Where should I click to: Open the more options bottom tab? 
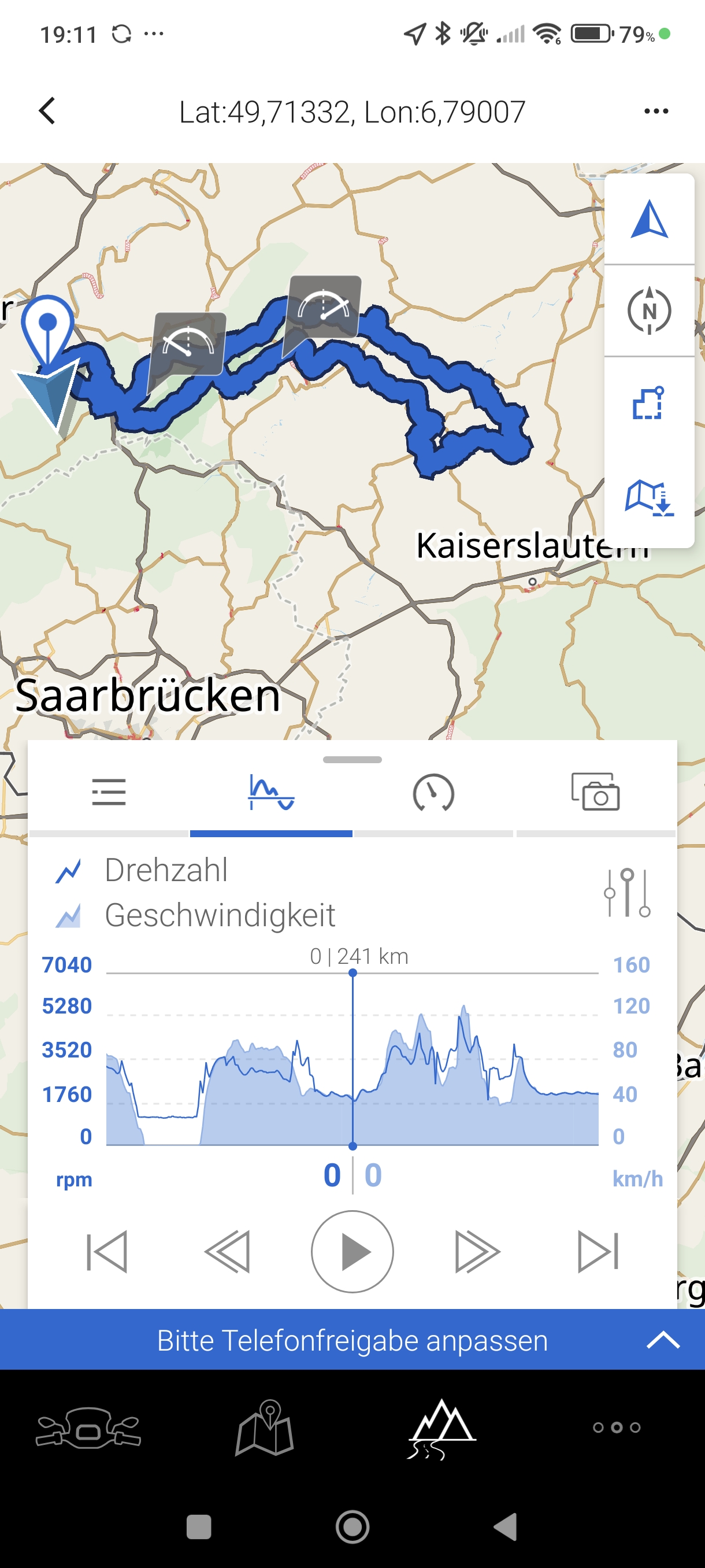(616, 1428)
